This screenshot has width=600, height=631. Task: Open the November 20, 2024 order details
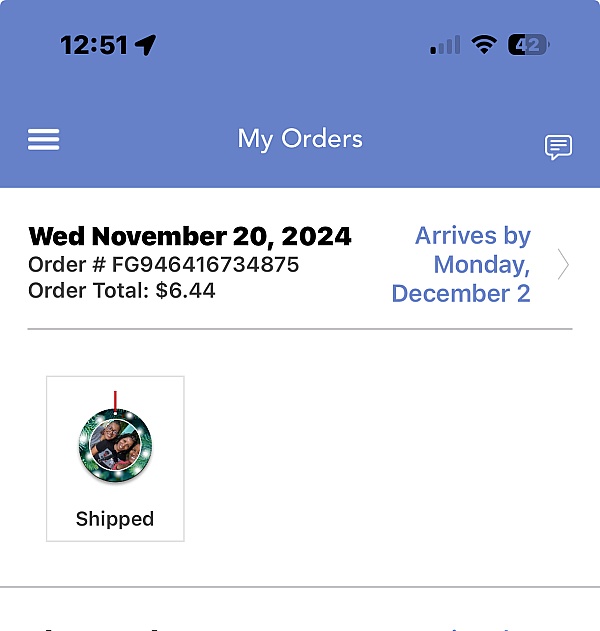coord(563,265)
